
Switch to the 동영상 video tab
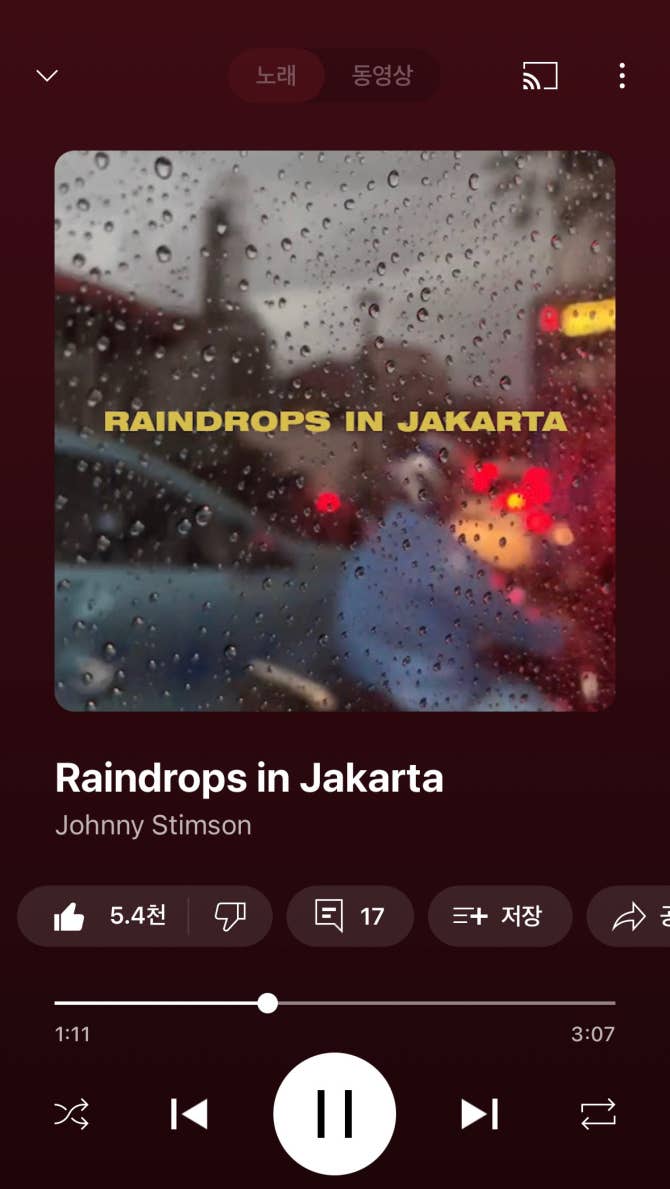pos(382,76)
